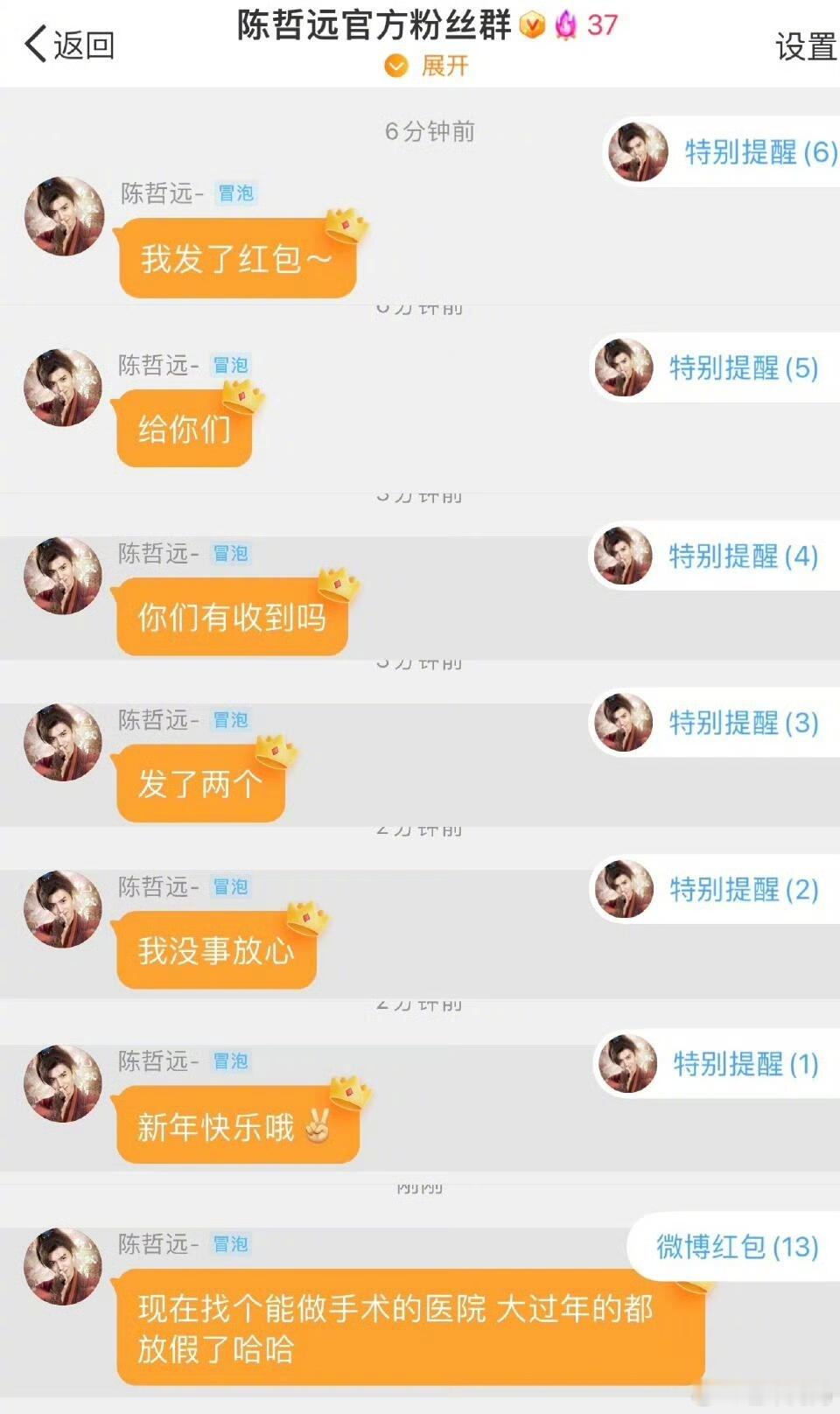Image resolution: width=840 pixels, height=1414 pixels.
Task: Click the 特别提醒 (4) notification
Action: (742, 557)
